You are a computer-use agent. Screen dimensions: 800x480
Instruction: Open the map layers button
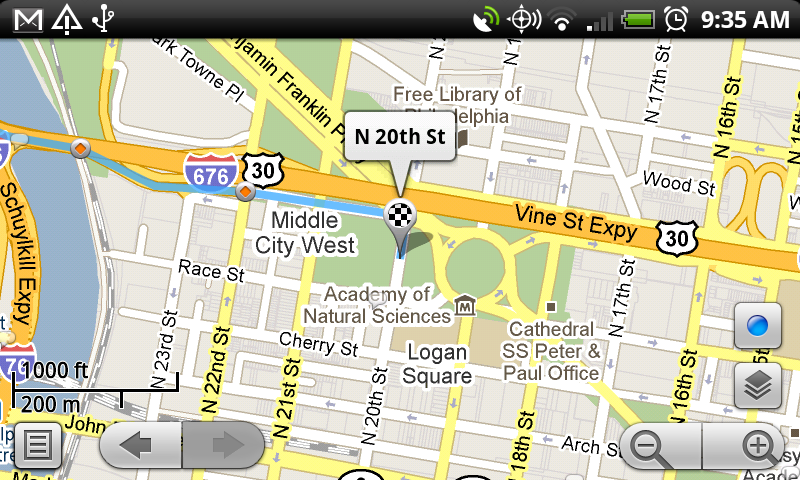pos(757,385)
